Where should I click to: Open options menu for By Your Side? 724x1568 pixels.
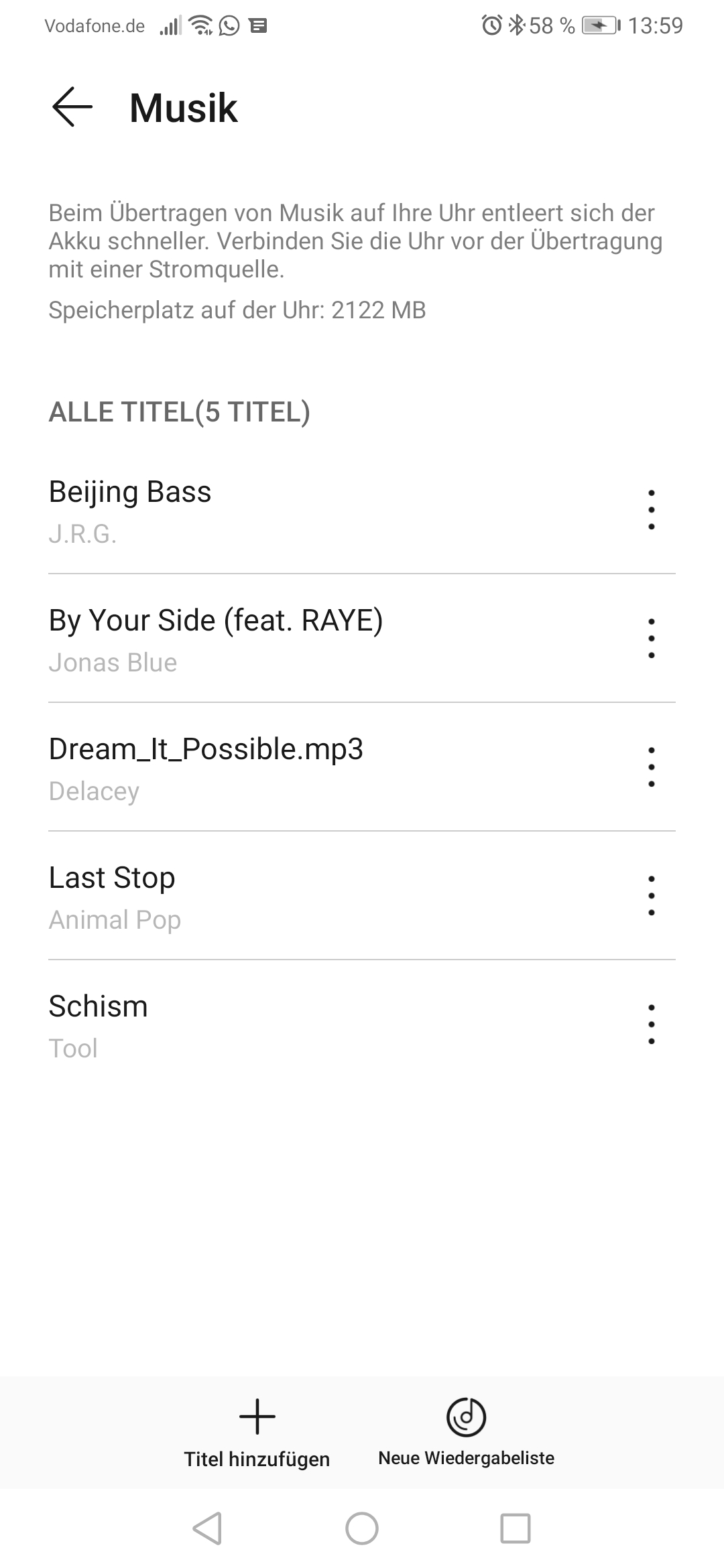pos(651,639)
